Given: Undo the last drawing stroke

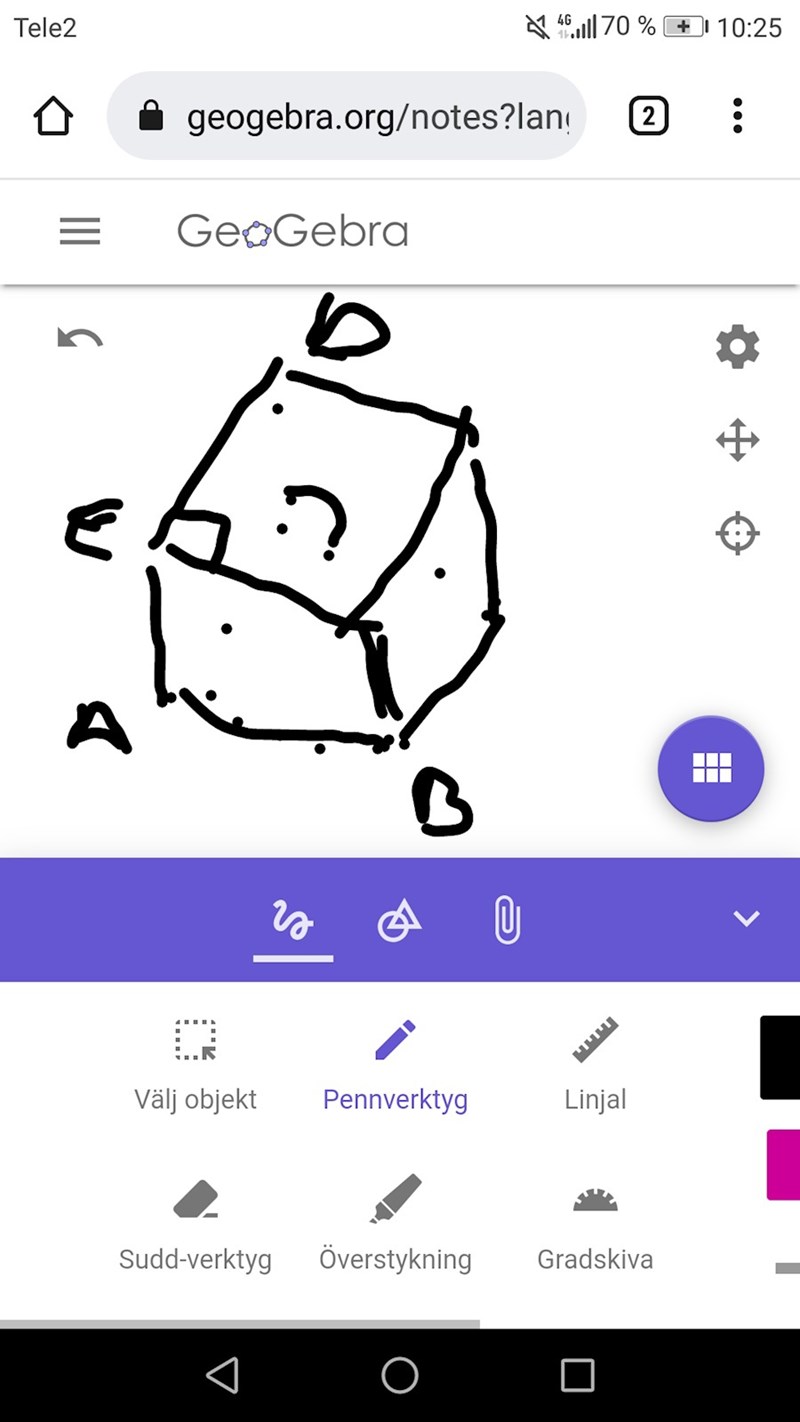Looking at the screenshot, I should 80,339.
